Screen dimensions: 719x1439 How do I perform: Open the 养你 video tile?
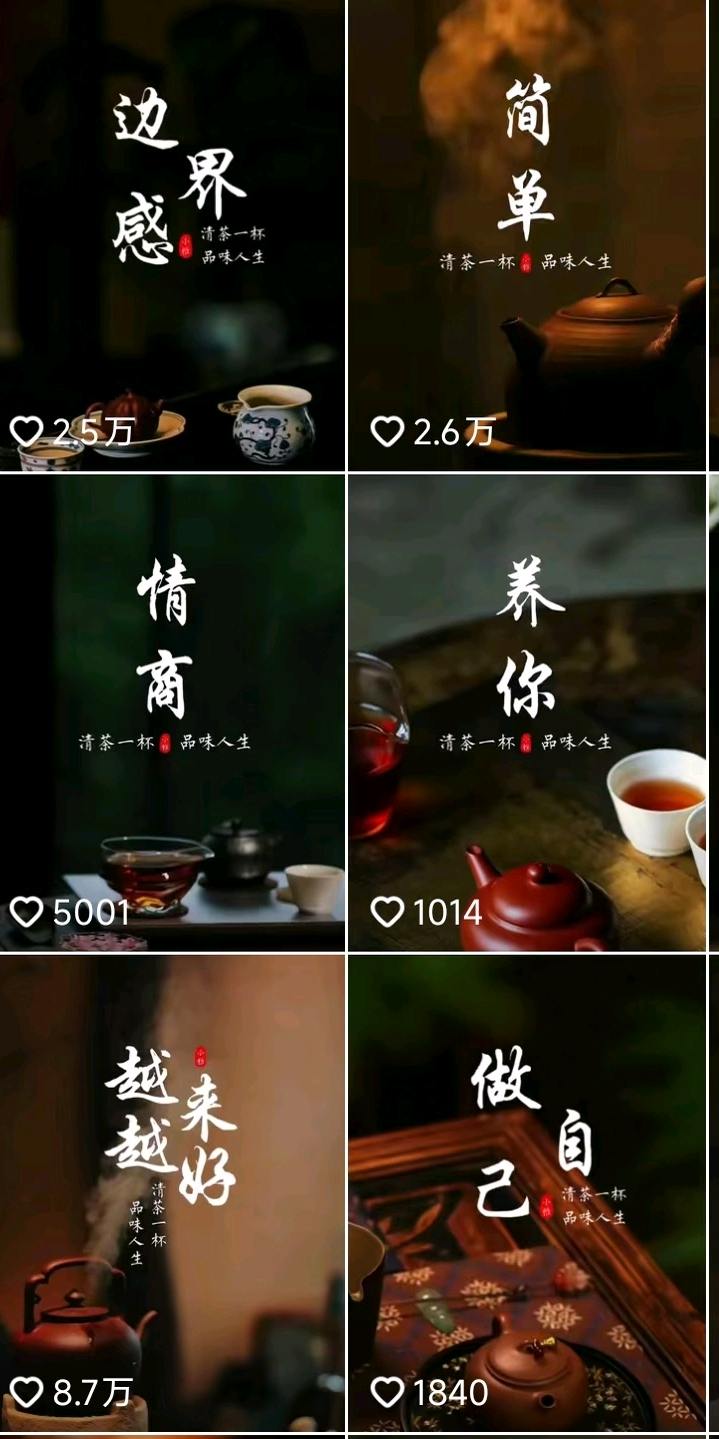527,712
